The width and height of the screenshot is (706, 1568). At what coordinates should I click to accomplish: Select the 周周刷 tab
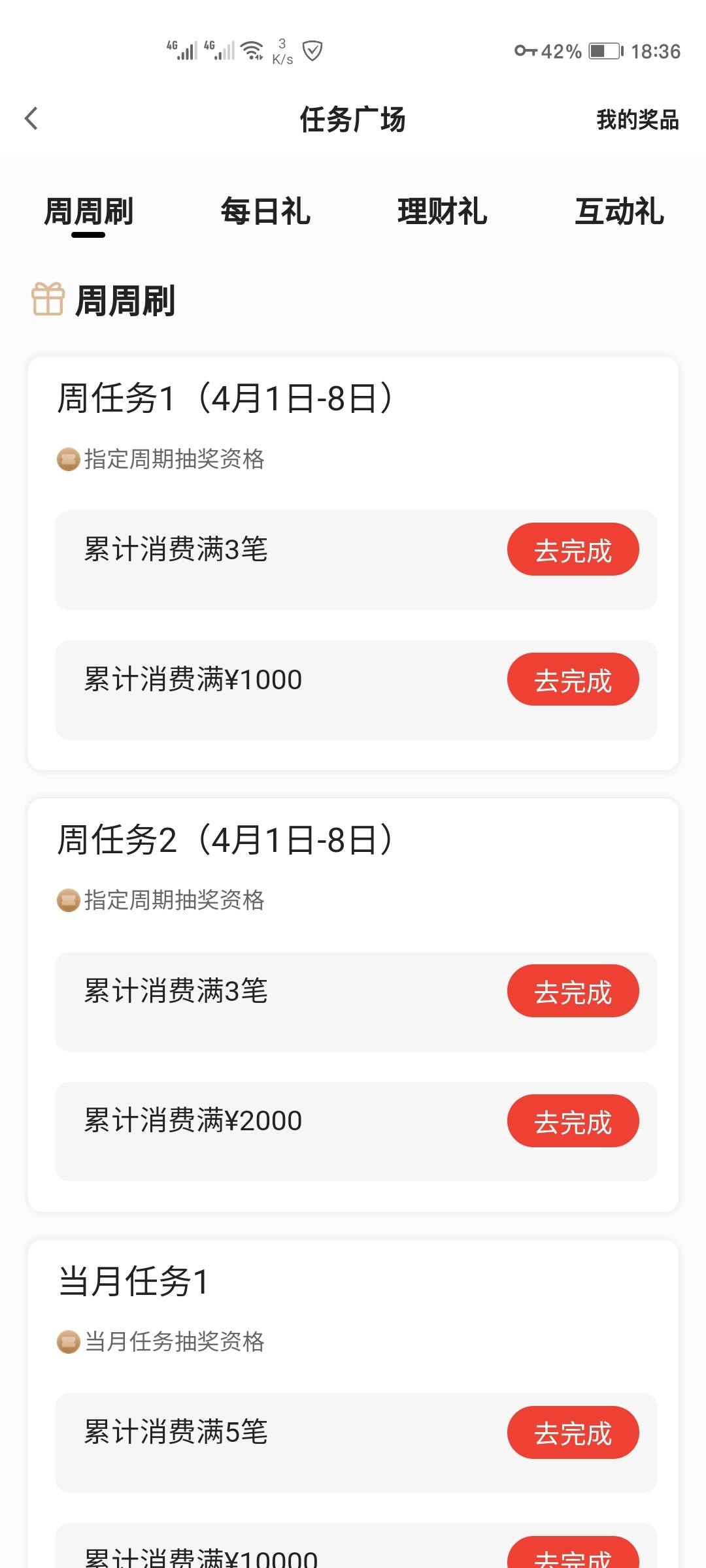coord(88,212)
